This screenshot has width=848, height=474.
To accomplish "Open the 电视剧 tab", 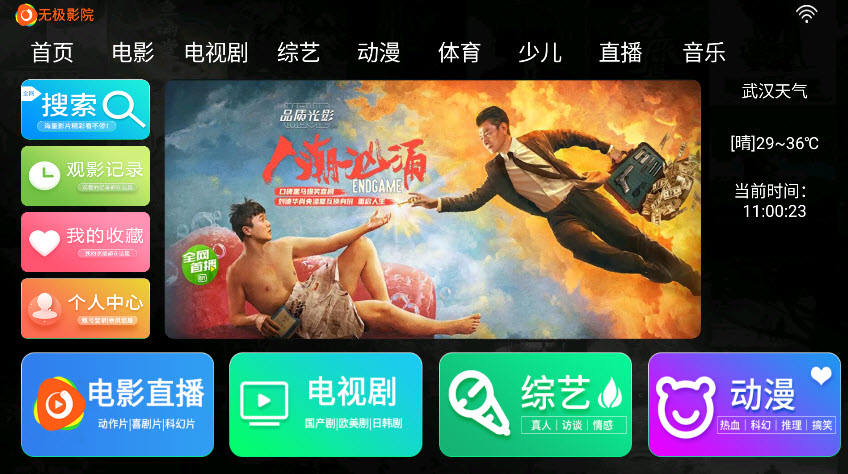I will pos(216,53).
